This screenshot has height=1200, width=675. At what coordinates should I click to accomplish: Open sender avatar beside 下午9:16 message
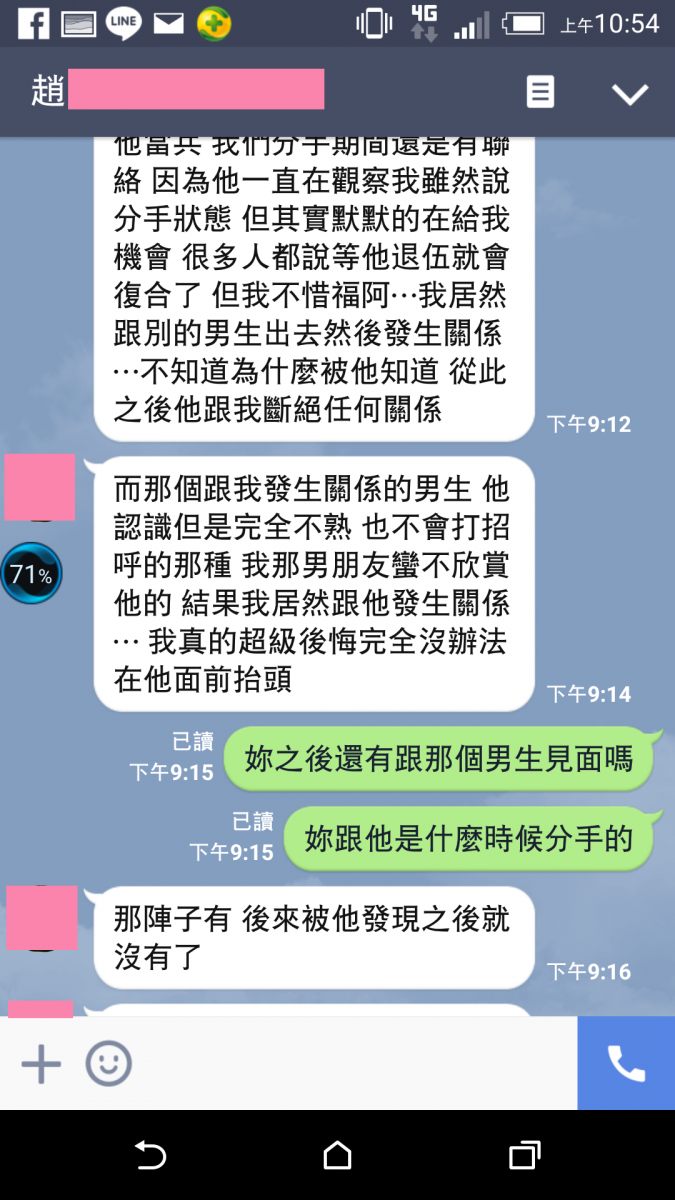coord(41,917)
